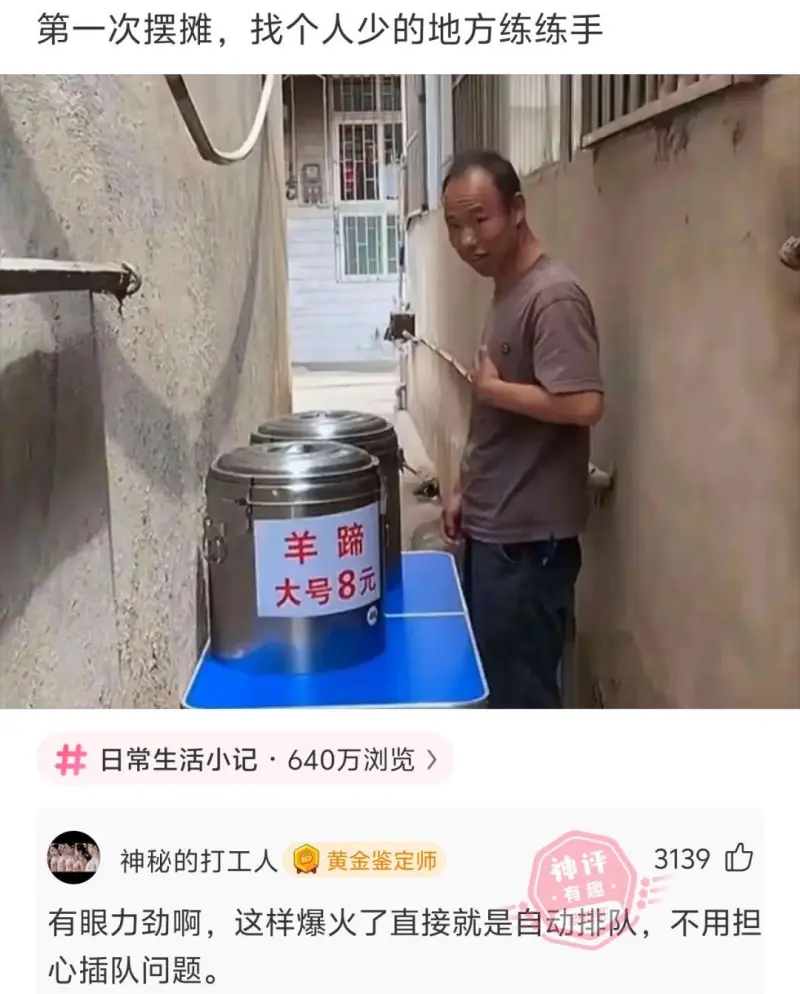800x994 pixels.
Task: Open 神秘的打工人's profile avatar
Action: tap(74, 858)
